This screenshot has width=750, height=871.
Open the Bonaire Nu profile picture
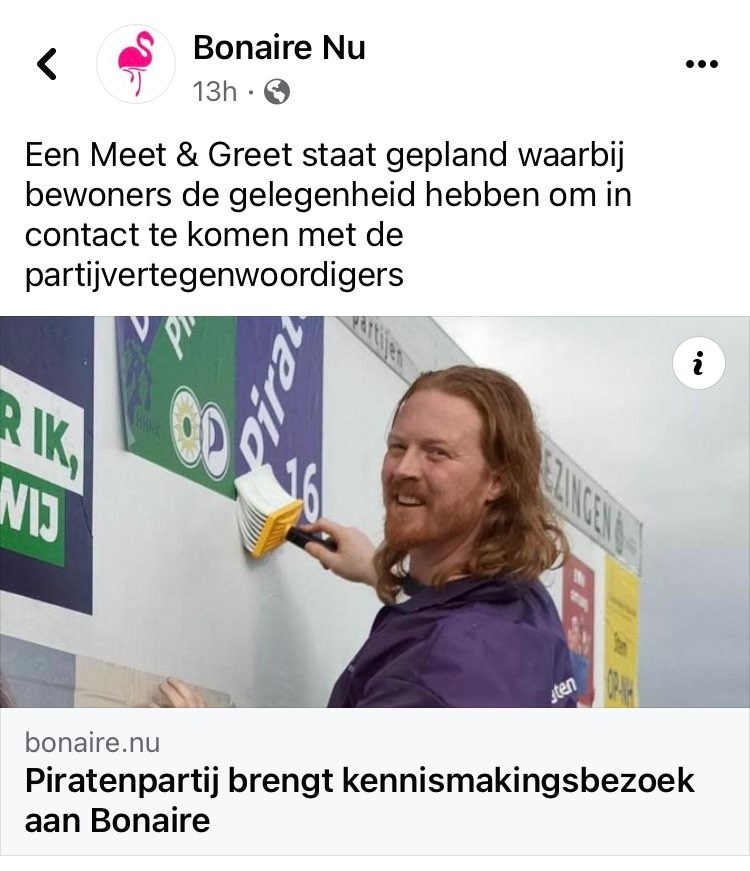[x=136, y=64]
